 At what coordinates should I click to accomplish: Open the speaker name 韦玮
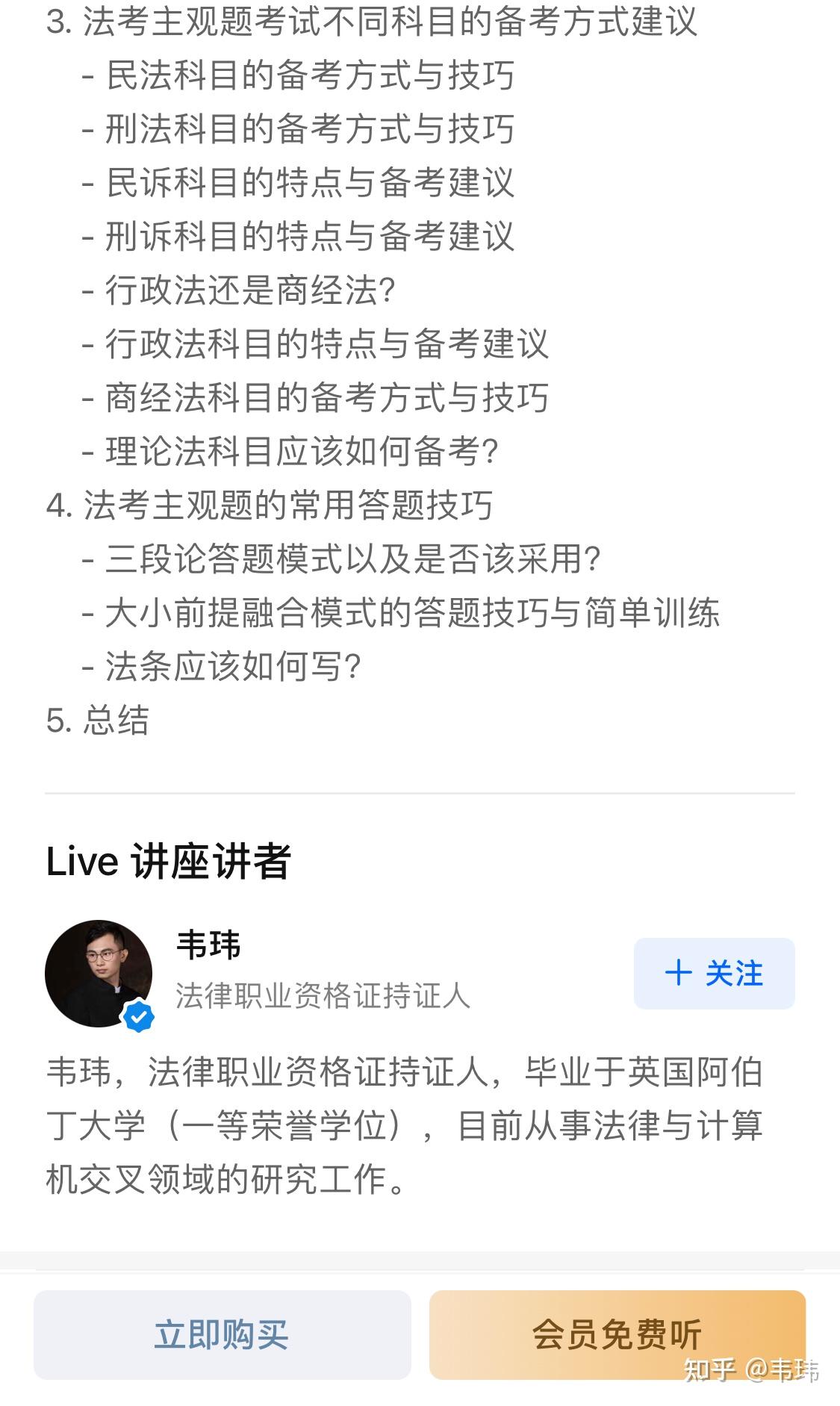click(x=208, y=945)
